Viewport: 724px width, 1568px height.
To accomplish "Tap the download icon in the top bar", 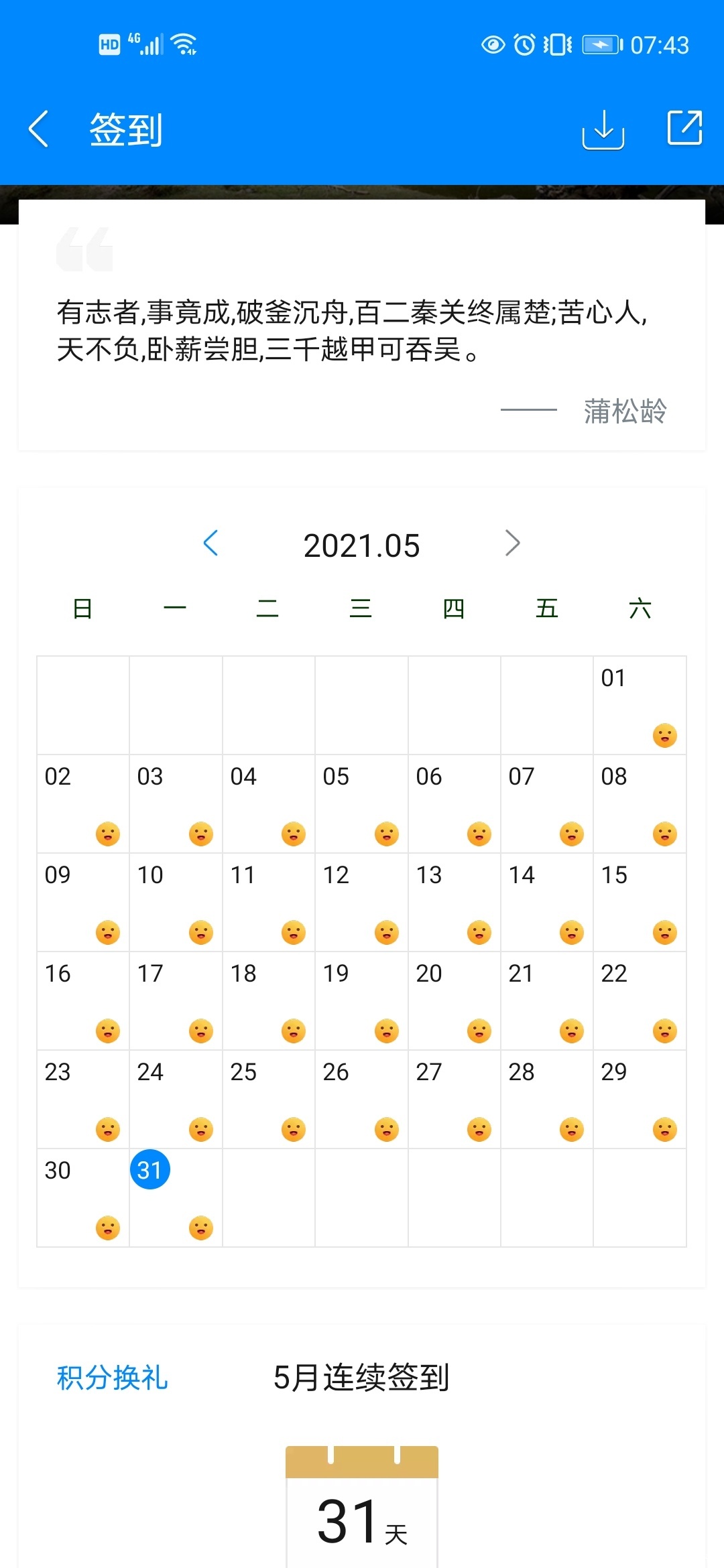I will [x=603, y=129].
